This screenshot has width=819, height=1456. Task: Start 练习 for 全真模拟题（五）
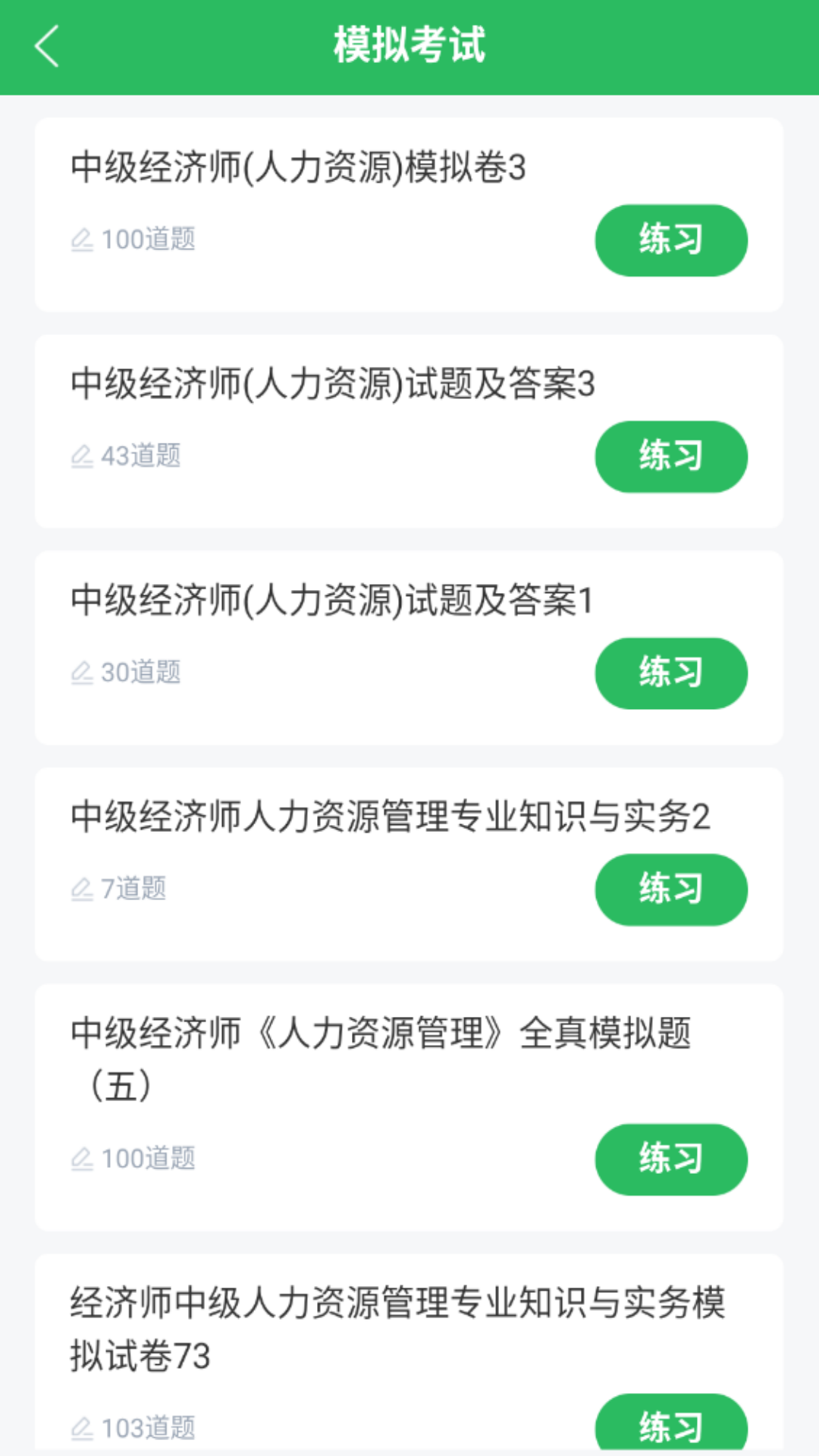click(x=671, y=1159)
